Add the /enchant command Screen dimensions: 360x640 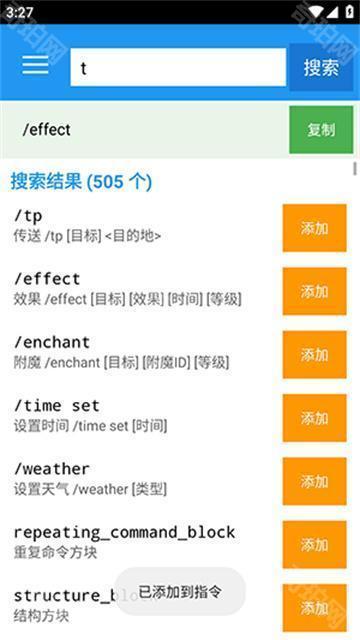tap(315, 355)
